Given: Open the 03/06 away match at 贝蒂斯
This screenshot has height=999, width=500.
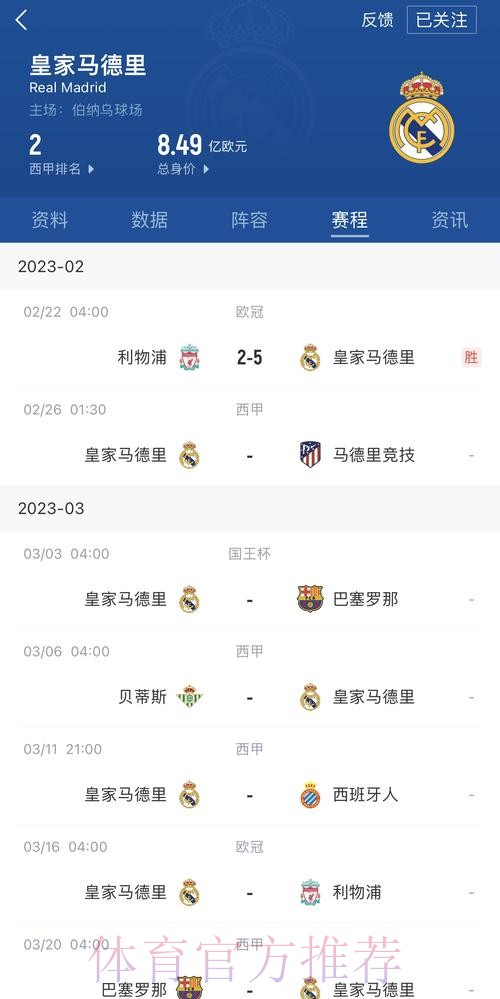Looking at the screenshot, I should pos(250,678).
